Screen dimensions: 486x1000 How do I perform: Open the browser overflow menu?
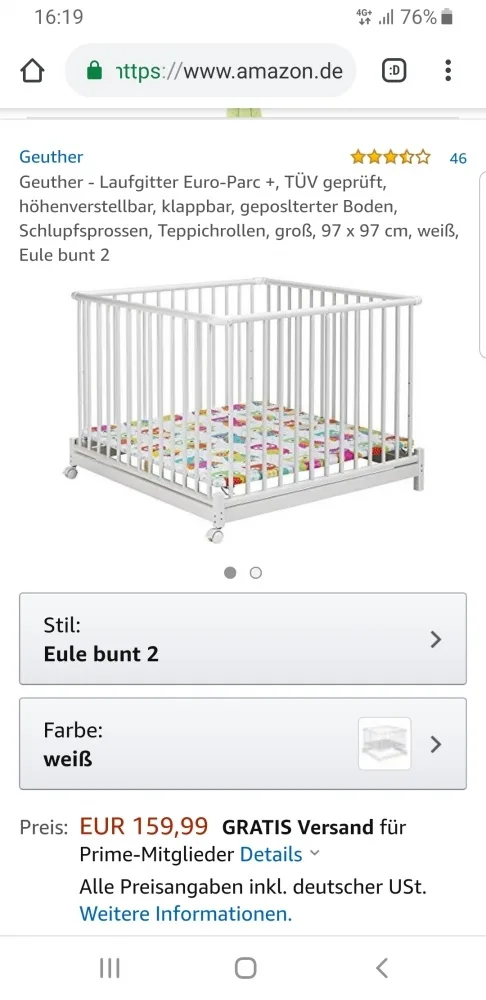click(448, 71)
